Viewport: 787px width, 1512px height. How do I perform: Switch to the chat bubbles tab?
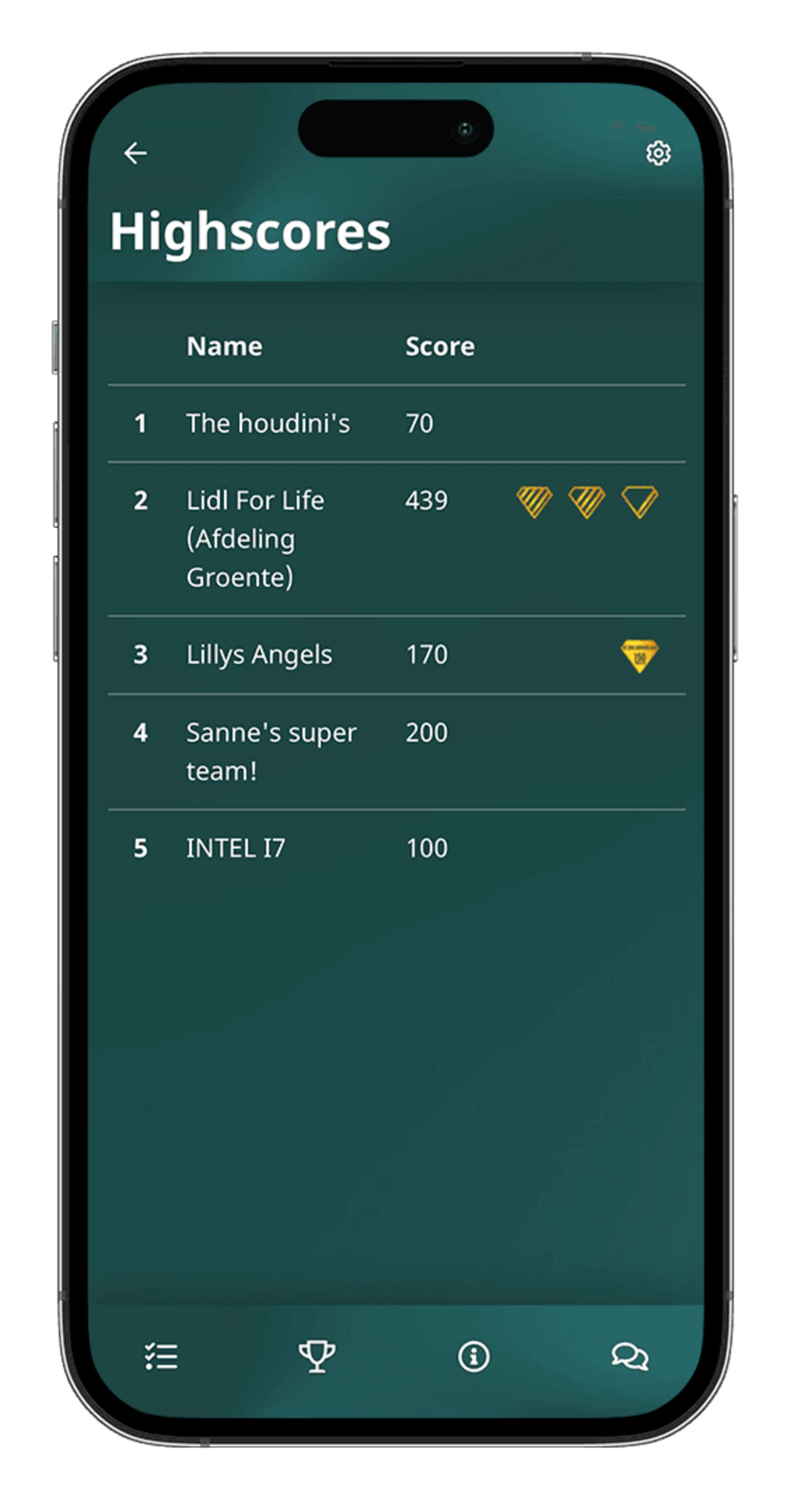[629, 1356]
